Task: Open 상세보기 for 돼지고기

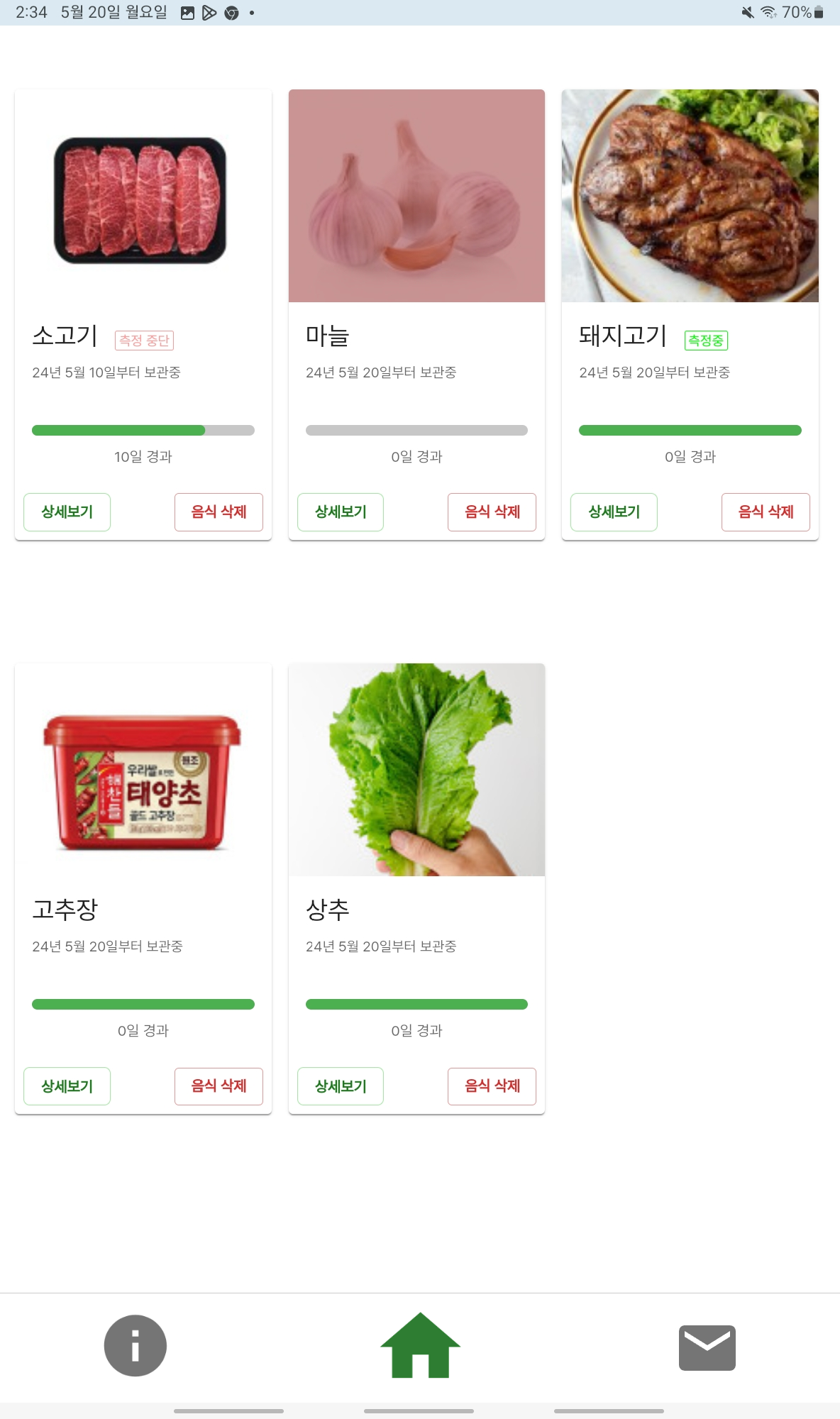Action: pyautogui.click(x=614, y=512)
